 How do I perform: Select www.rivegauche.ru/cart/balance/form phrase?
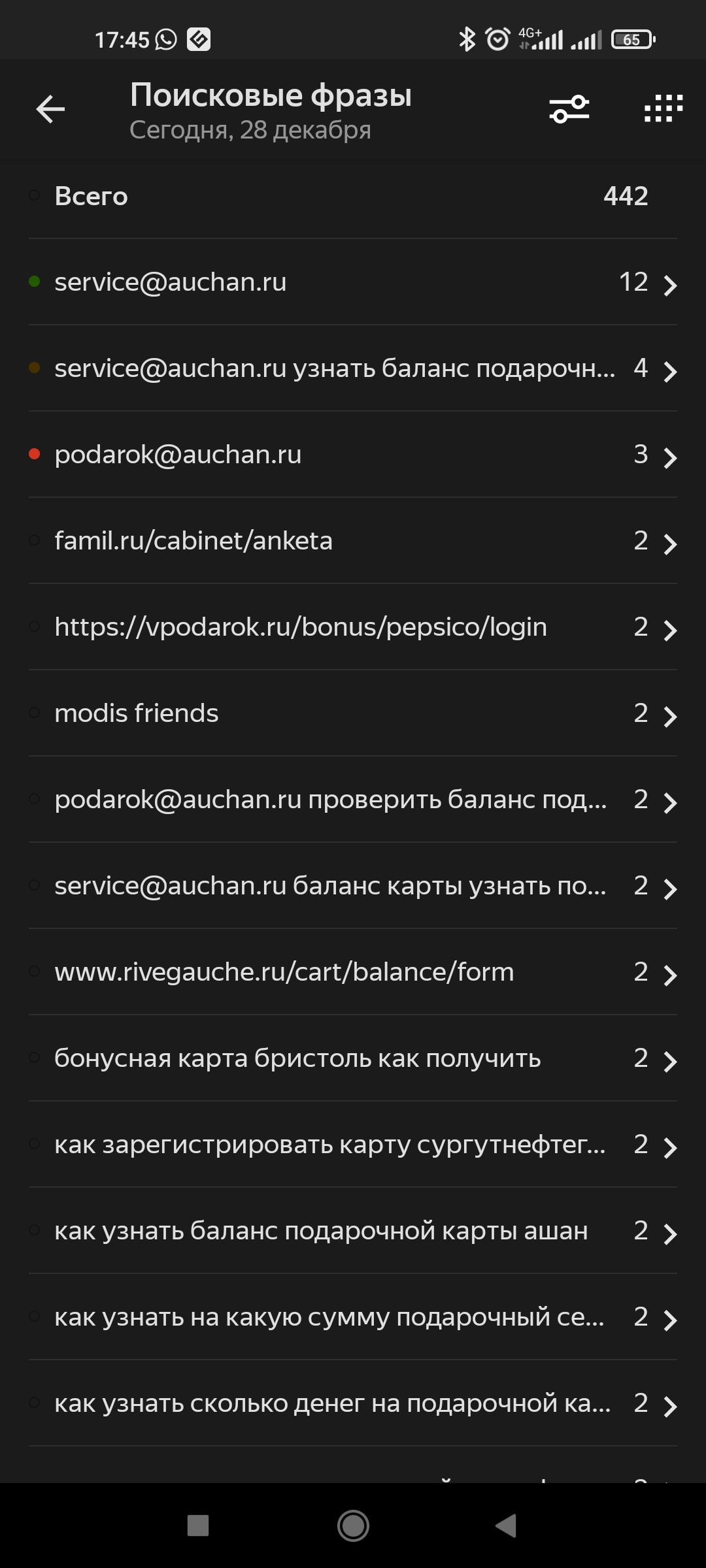click(x=353, y=972)
